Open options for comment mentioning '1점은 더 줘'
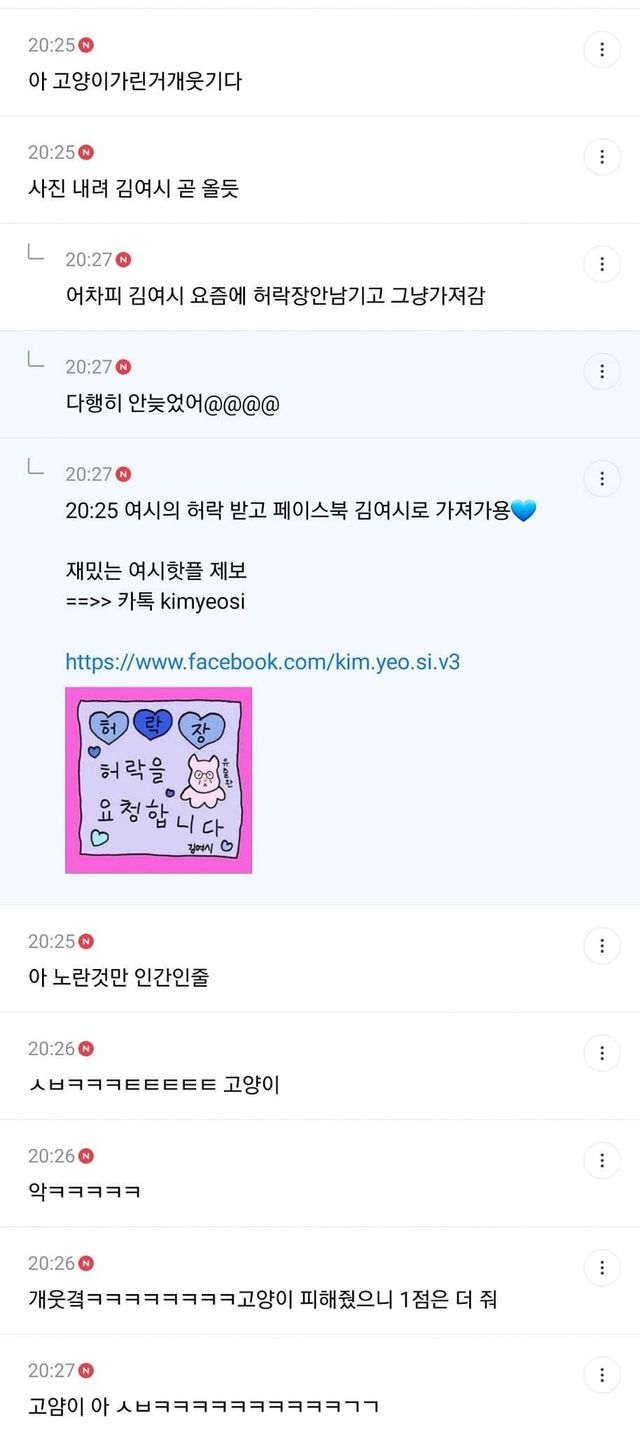The image size is (640, 1434). tap(602, 1268)
